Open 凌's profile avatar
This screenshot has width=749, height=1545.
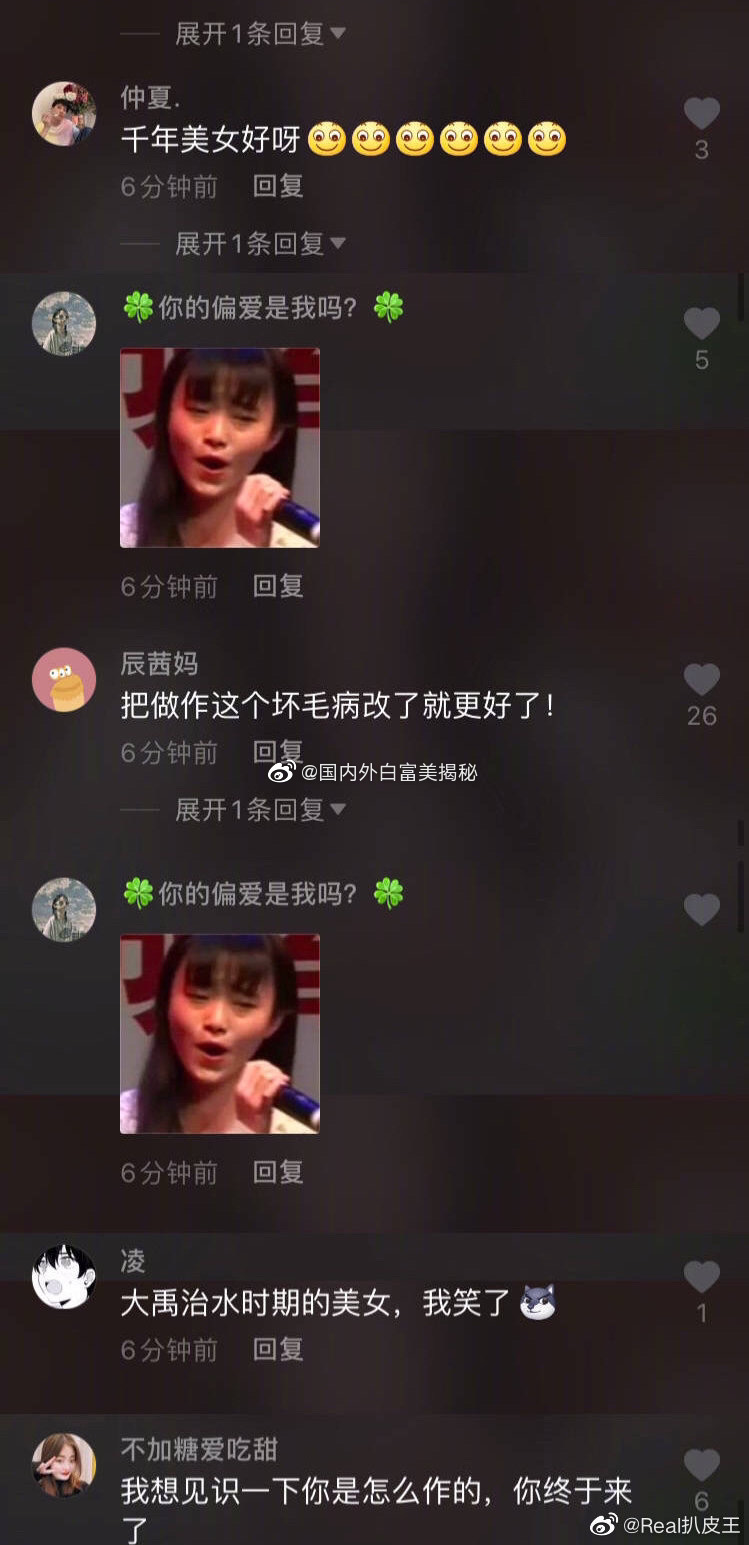point(64,1277)
